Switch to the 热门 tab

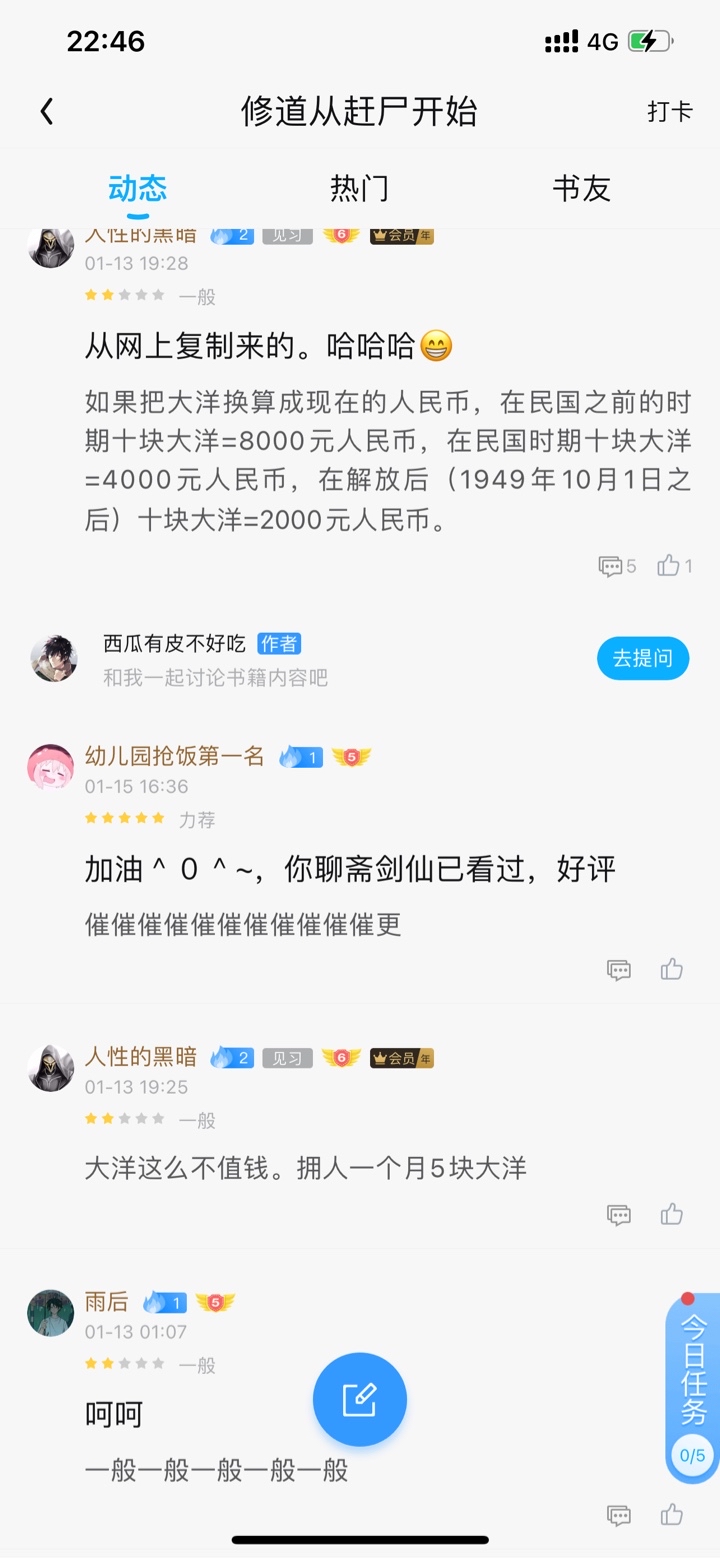(x=359, y=188)
